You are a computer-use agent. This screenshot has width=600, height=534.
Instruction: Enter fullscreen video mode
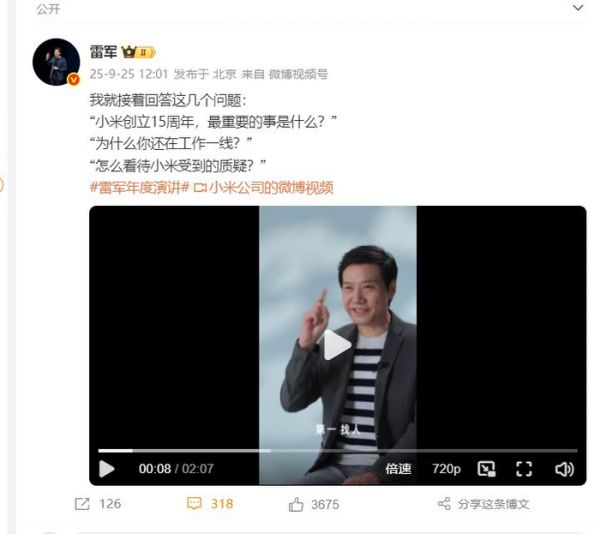tap(524, 468)
